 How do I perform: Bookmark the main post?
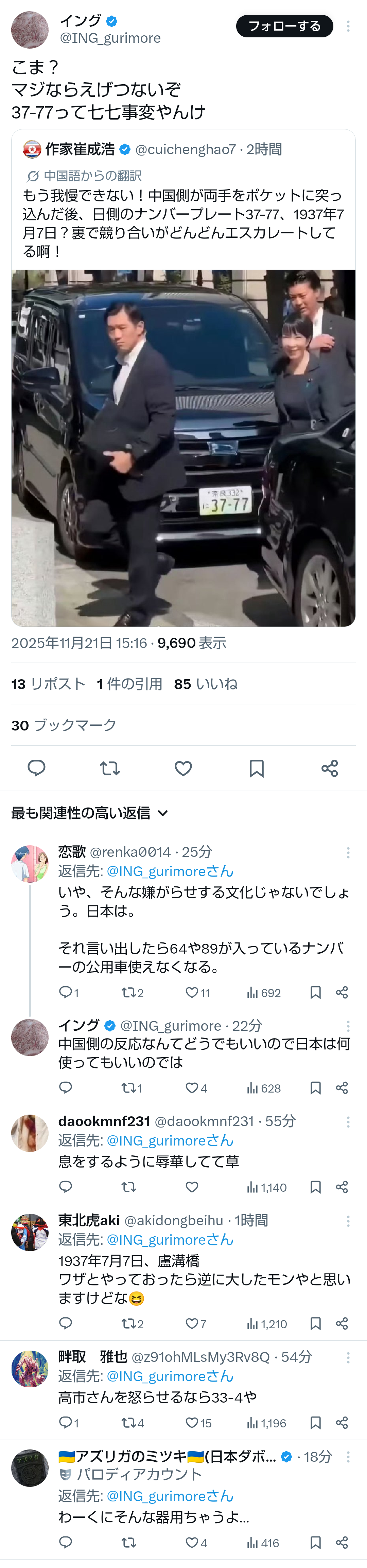point(256,768)
